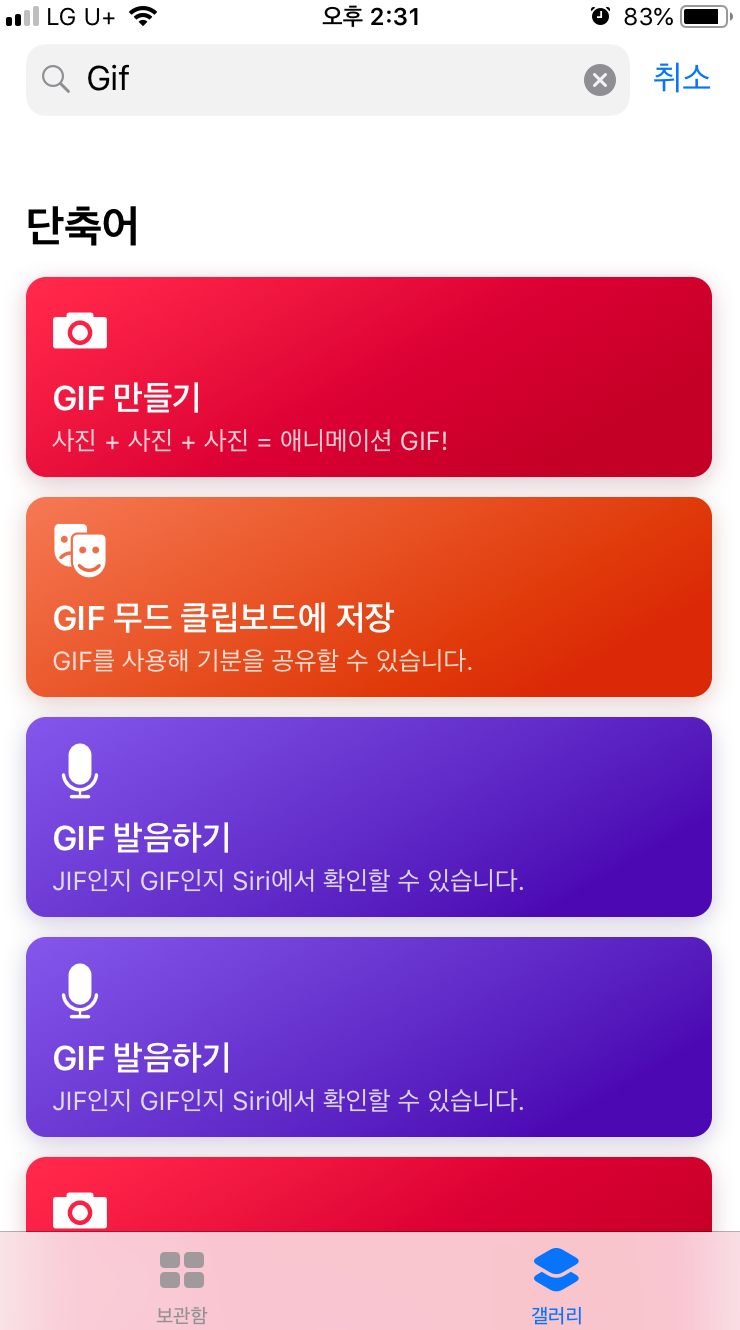Clear the Gif search text

[599, 79]
